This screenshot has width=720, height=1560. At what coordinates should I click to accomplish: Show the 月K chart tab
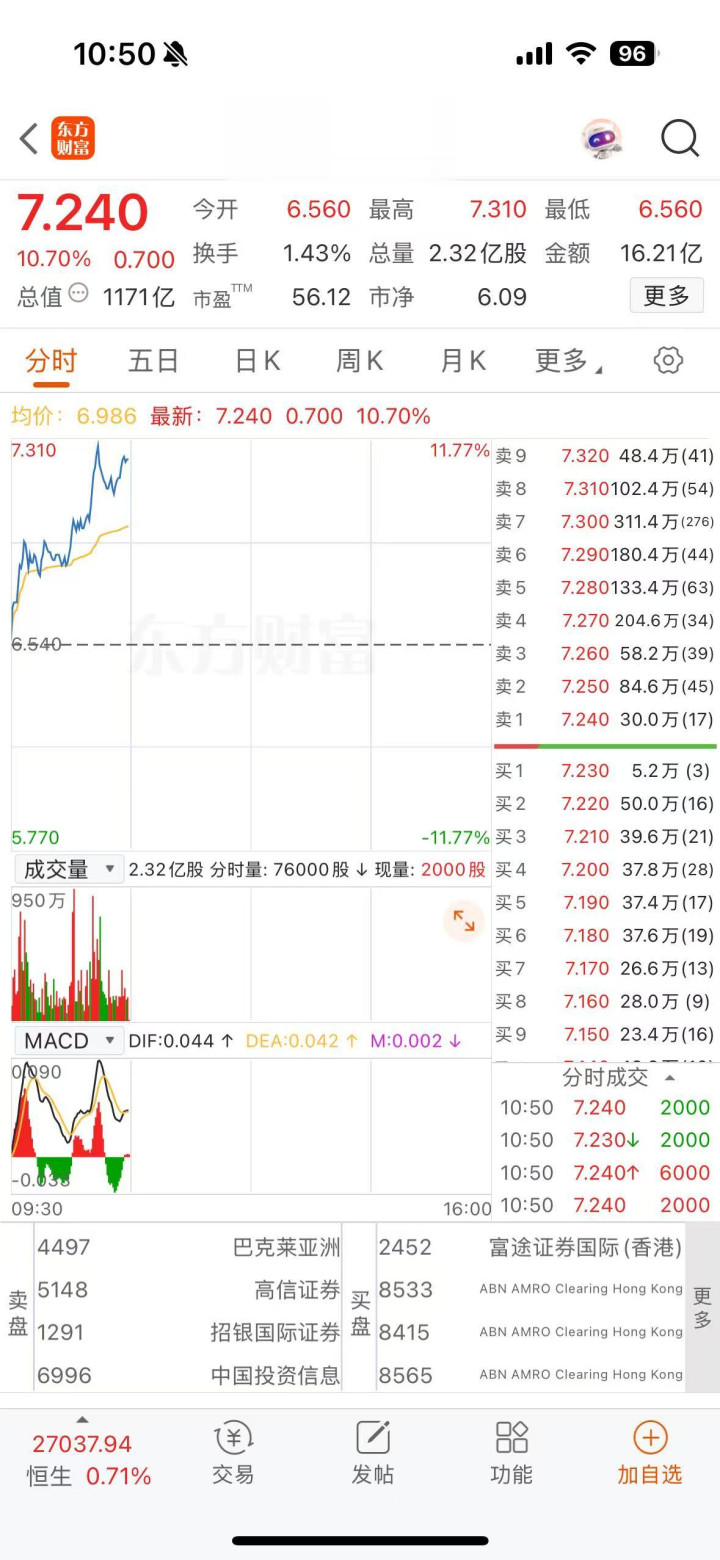pos(463,361)
